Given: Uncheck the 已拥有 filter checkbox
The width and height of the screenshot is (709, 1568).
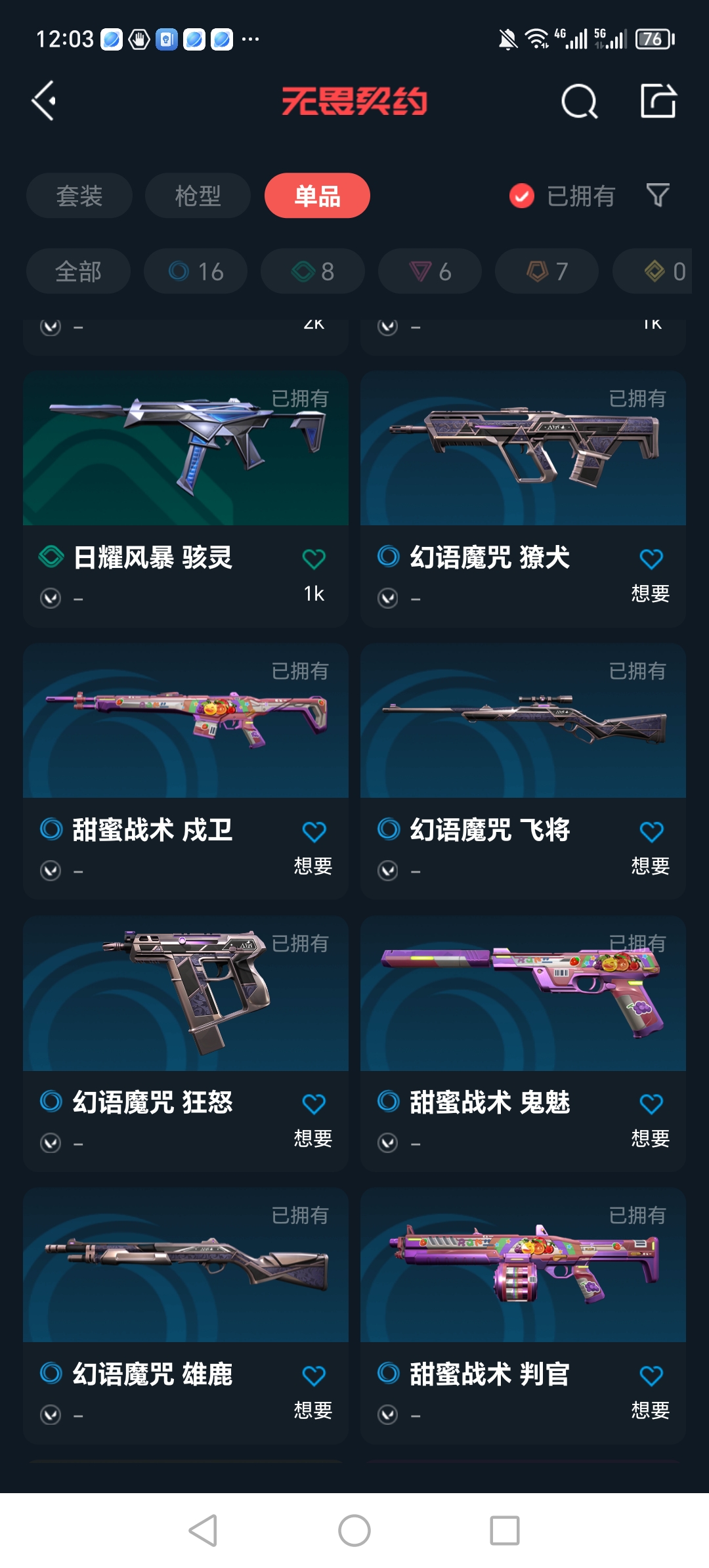Looking at the screenshot, I should click(522, 196).
